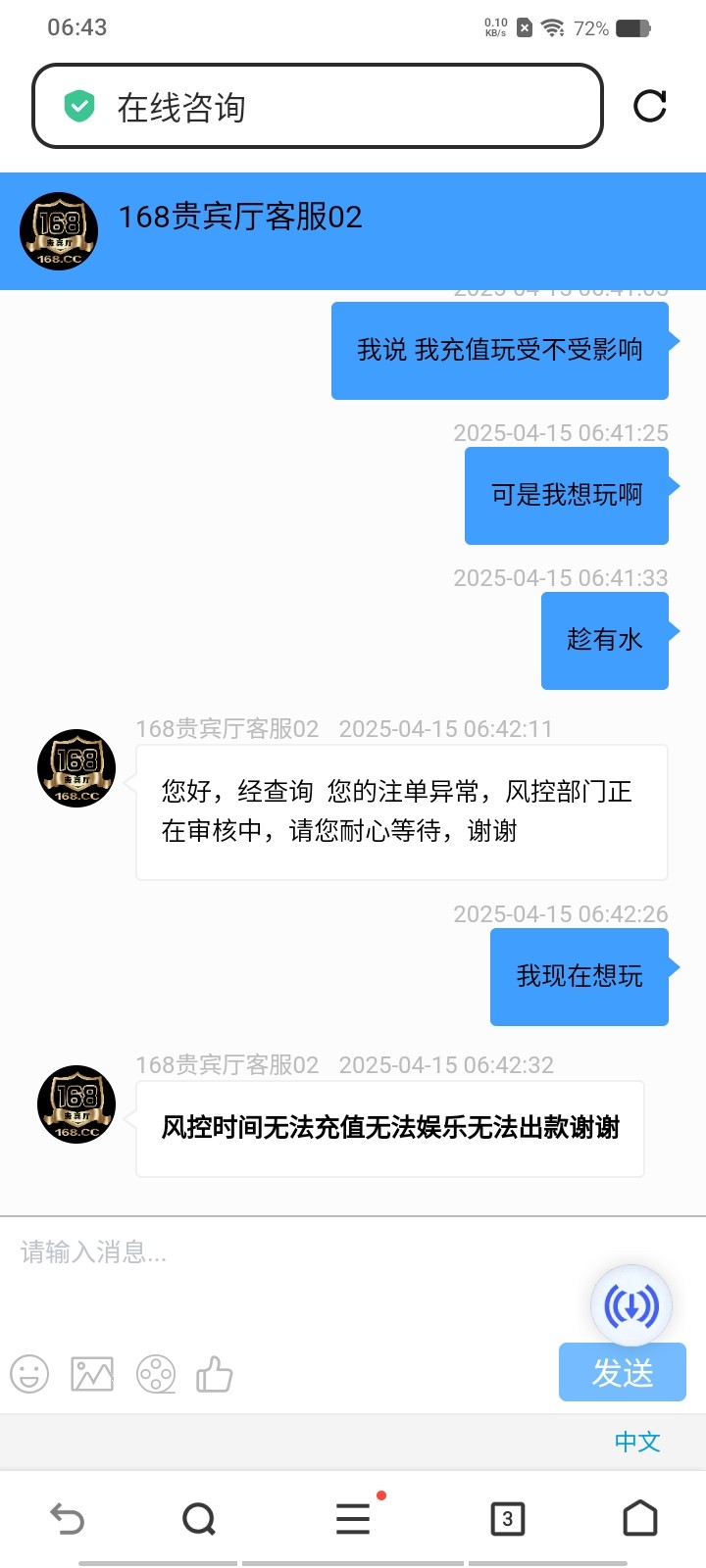View the 3 open browser tabs

point(507,1519)
